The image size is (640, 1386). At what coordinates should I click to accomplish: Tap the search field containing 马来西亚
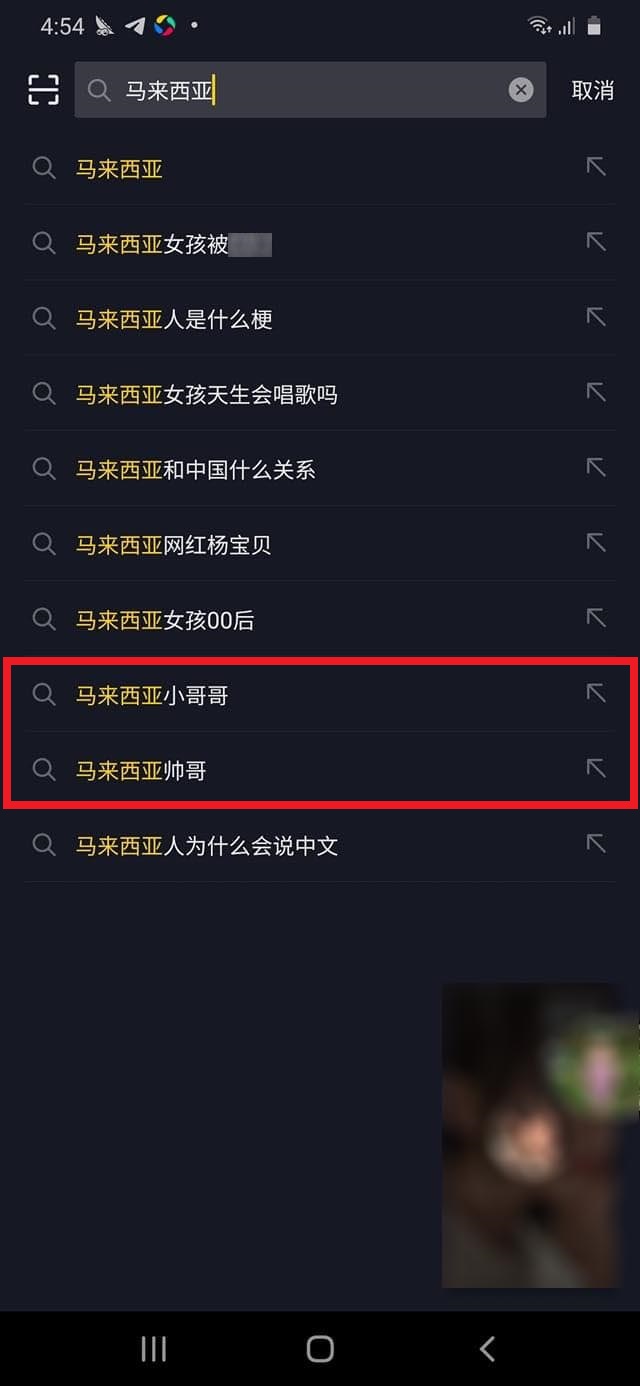tap(300, 91)
